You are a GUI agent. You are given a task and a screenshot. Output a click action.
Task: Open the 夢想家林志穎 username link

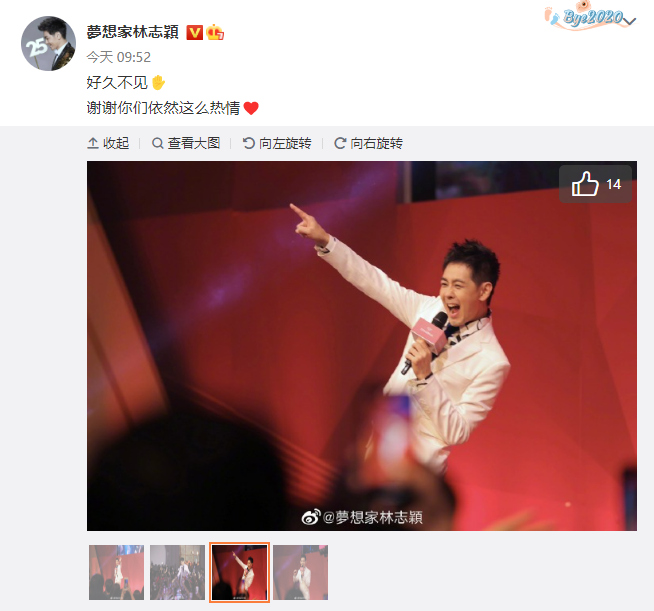click(133, 31)
